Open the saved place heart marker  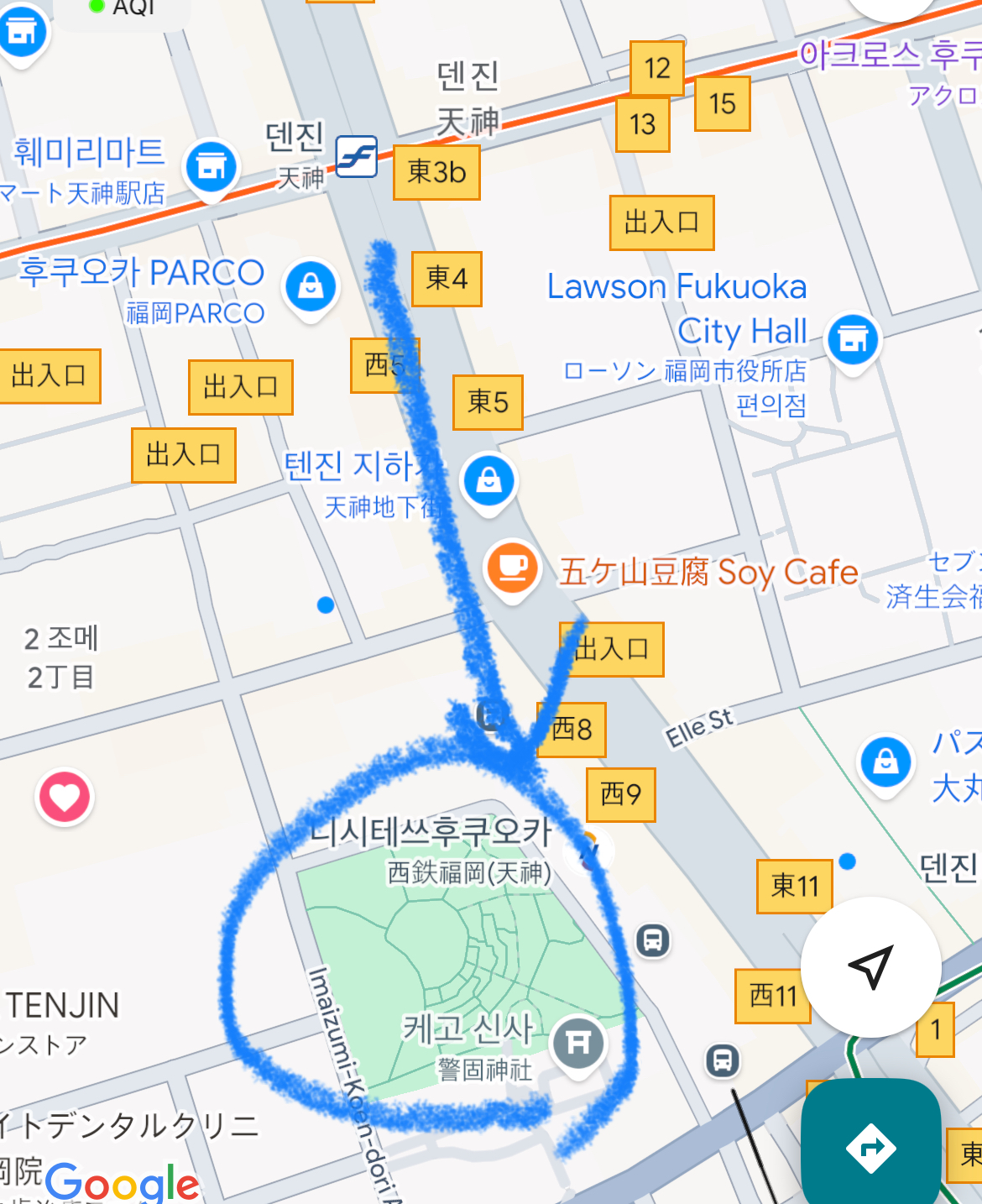point(65,796)
